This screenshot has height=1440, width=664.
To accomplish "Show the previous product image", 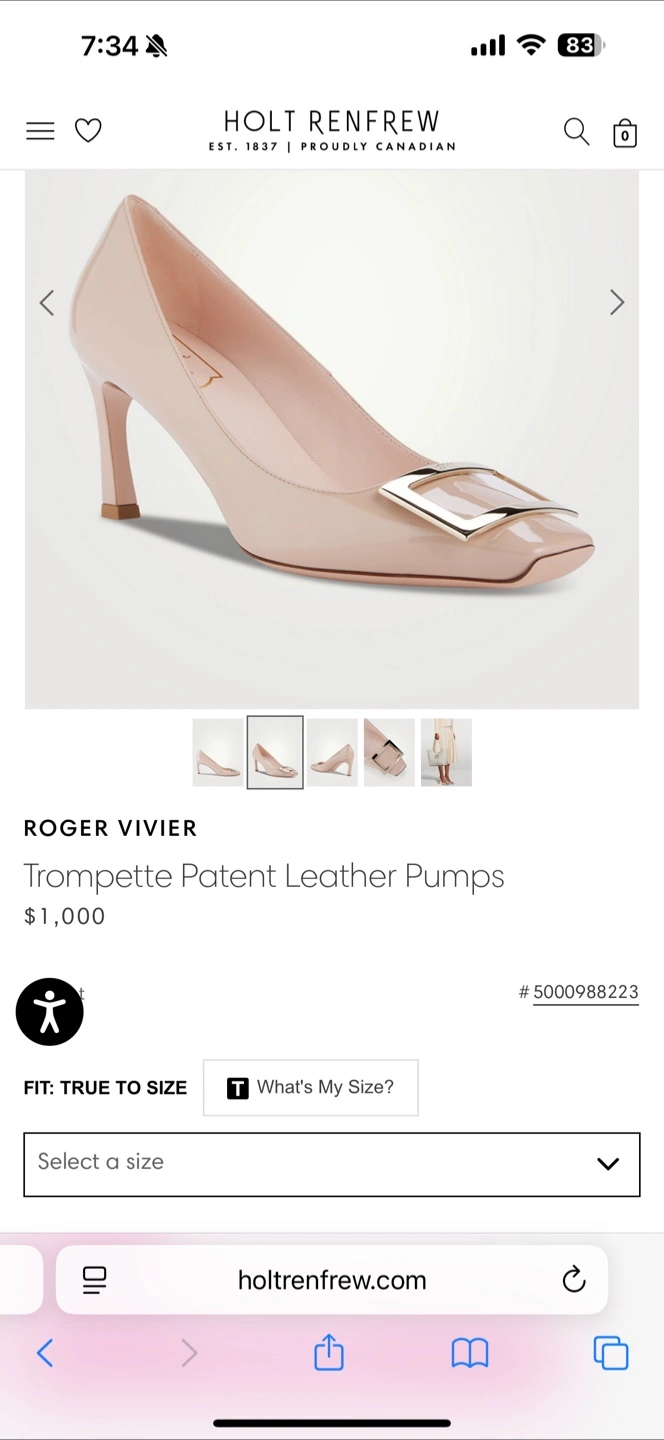I will pyautogui.click(x=46, y=302).
